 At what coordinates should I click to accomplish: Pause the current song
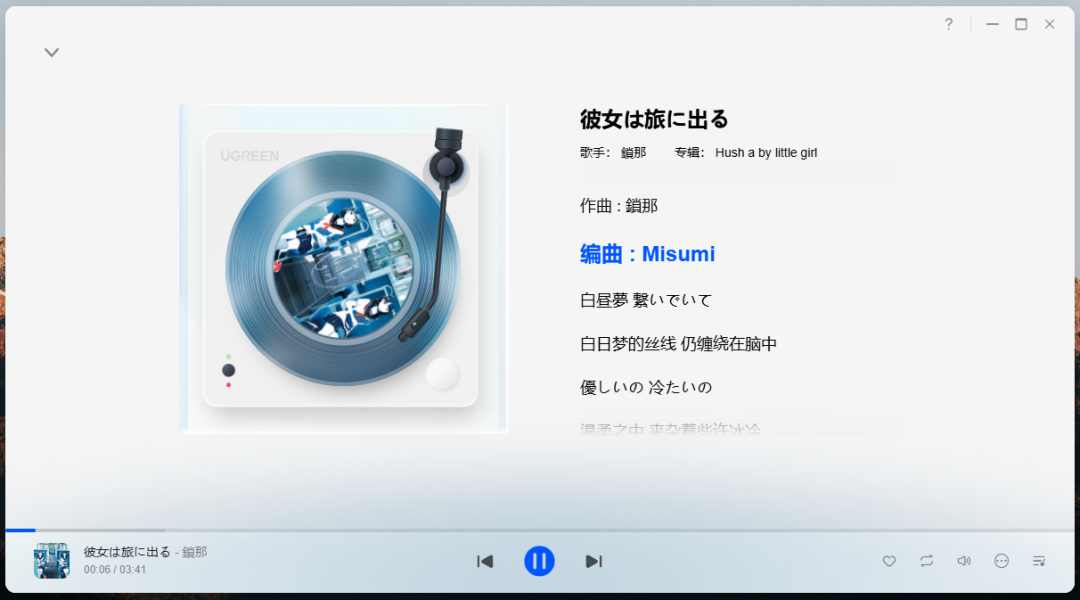539,561
